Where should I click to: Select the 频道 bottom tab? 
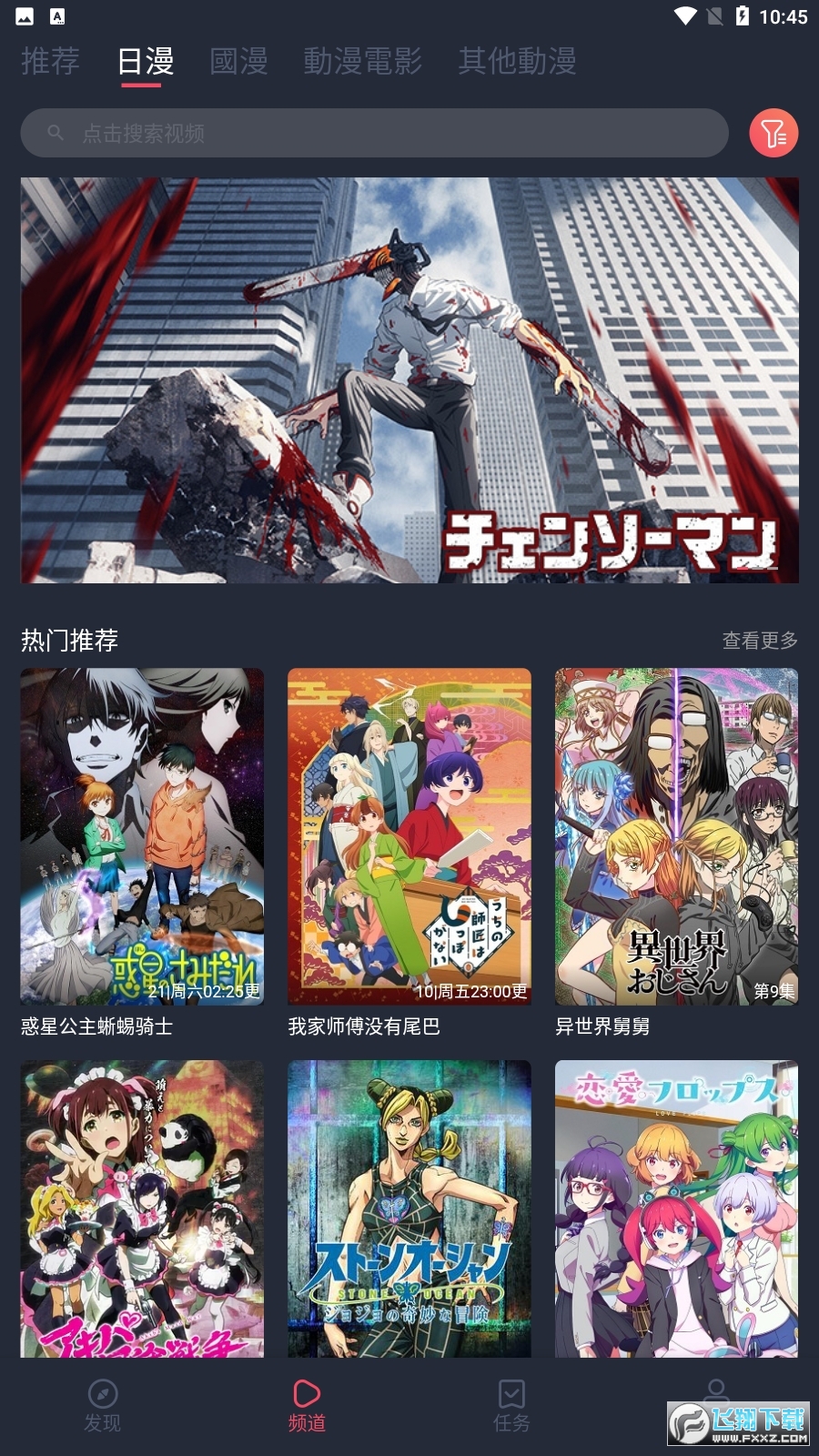[x=307, y=1406]
